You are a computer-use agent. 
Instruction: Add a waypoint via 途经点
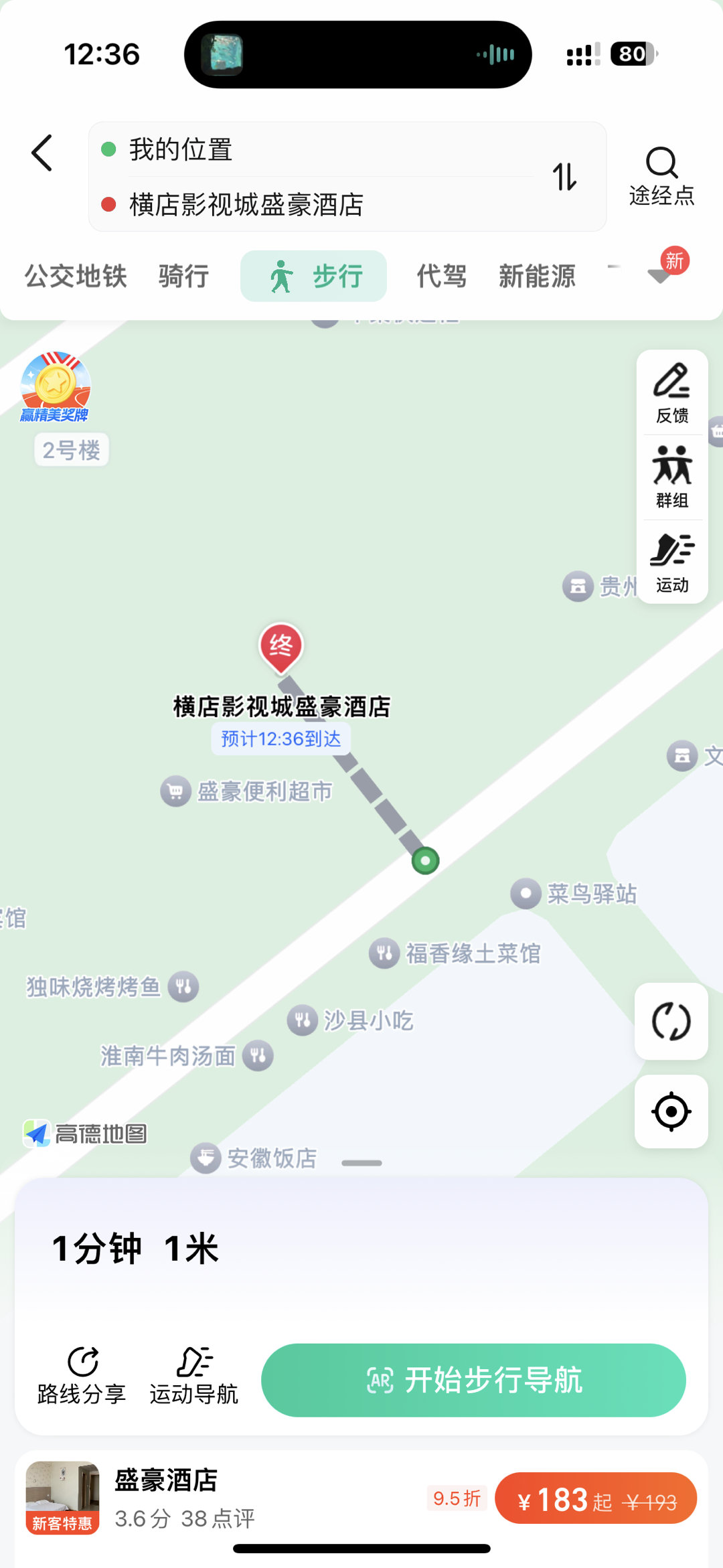[661, 177]
